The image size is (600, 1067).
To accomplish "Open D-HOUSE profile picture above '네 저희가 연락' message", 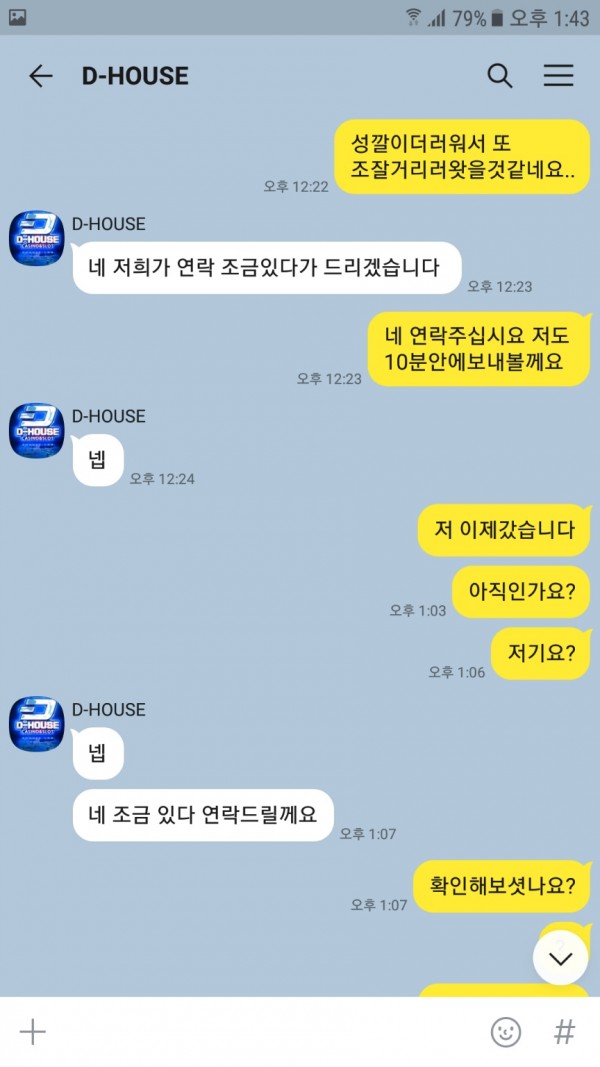I will 37,238.
